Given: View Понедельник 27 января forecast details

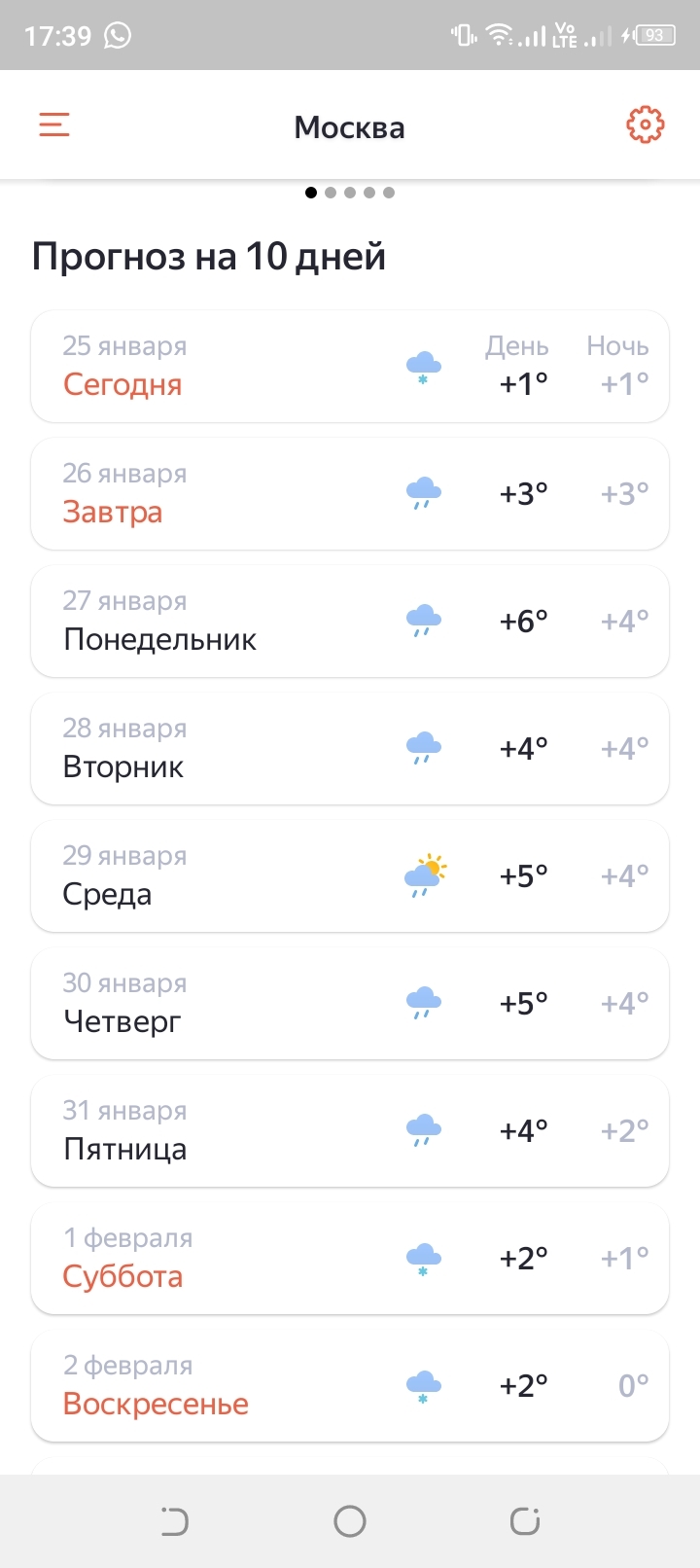Looking at the screenshot, I should pyautogui.click(x=350, y=622).
